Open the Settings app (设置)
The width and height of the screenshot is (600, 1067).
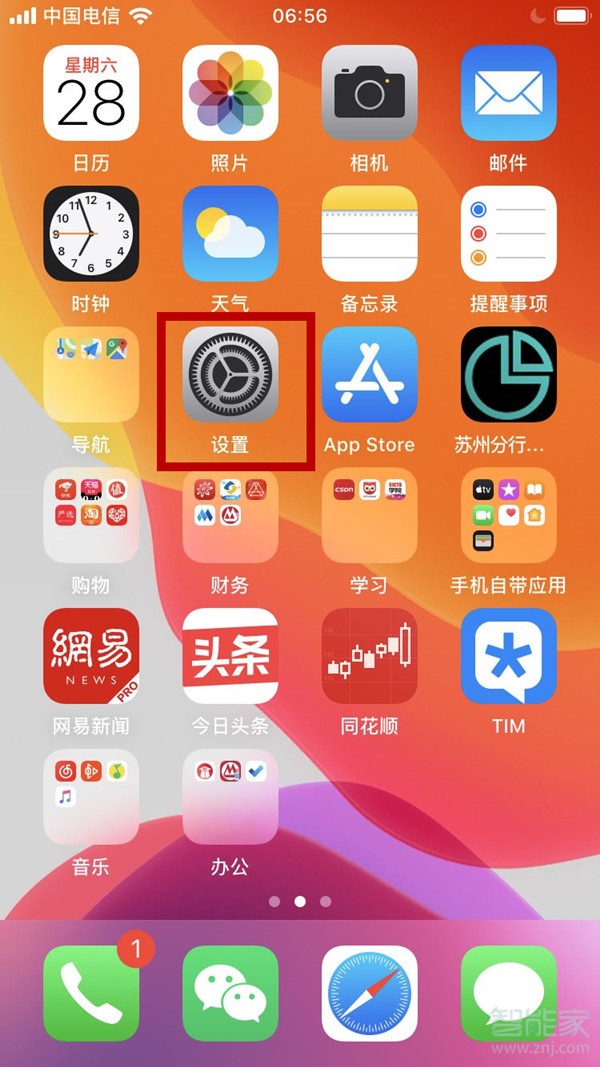tap(230, 374)
